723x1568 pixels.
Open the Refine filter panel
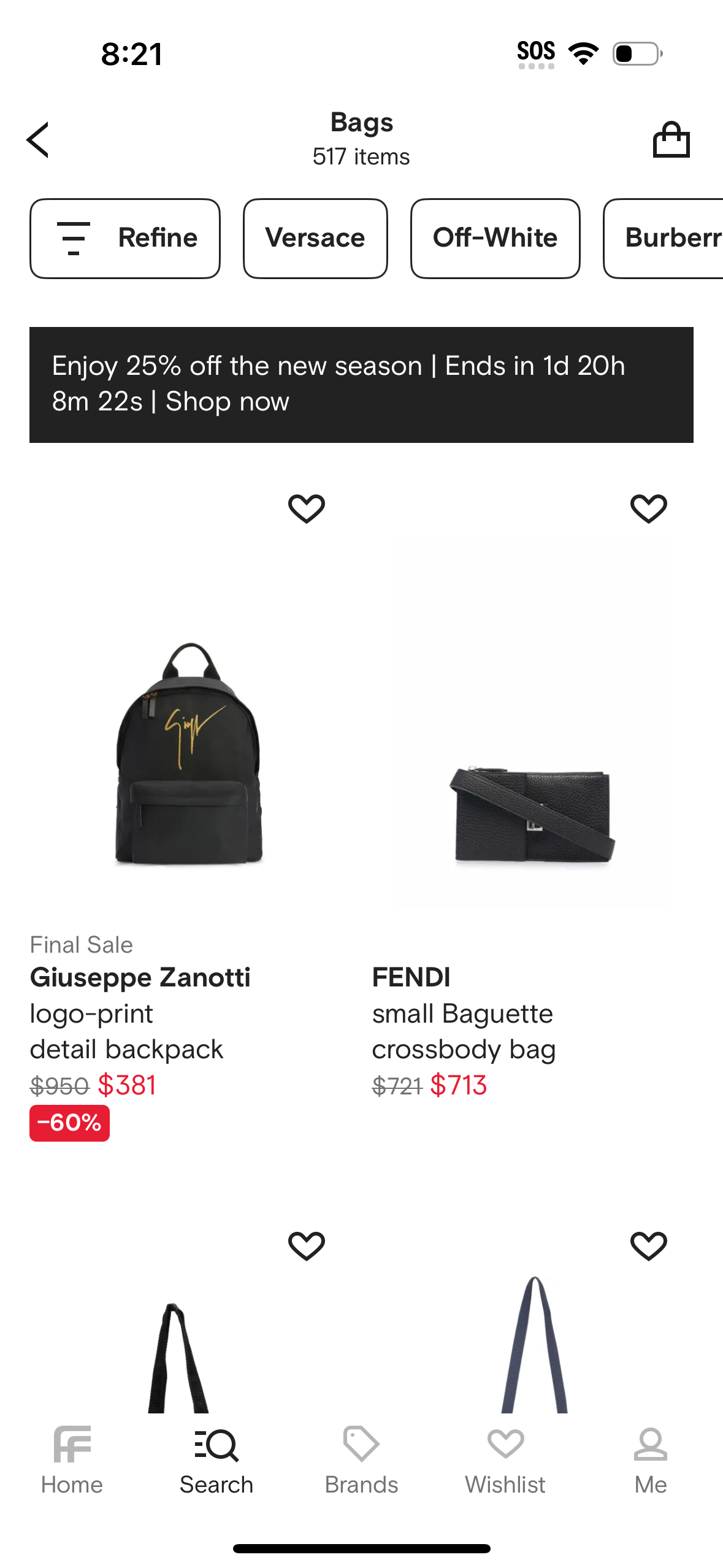tap(124, 238)
